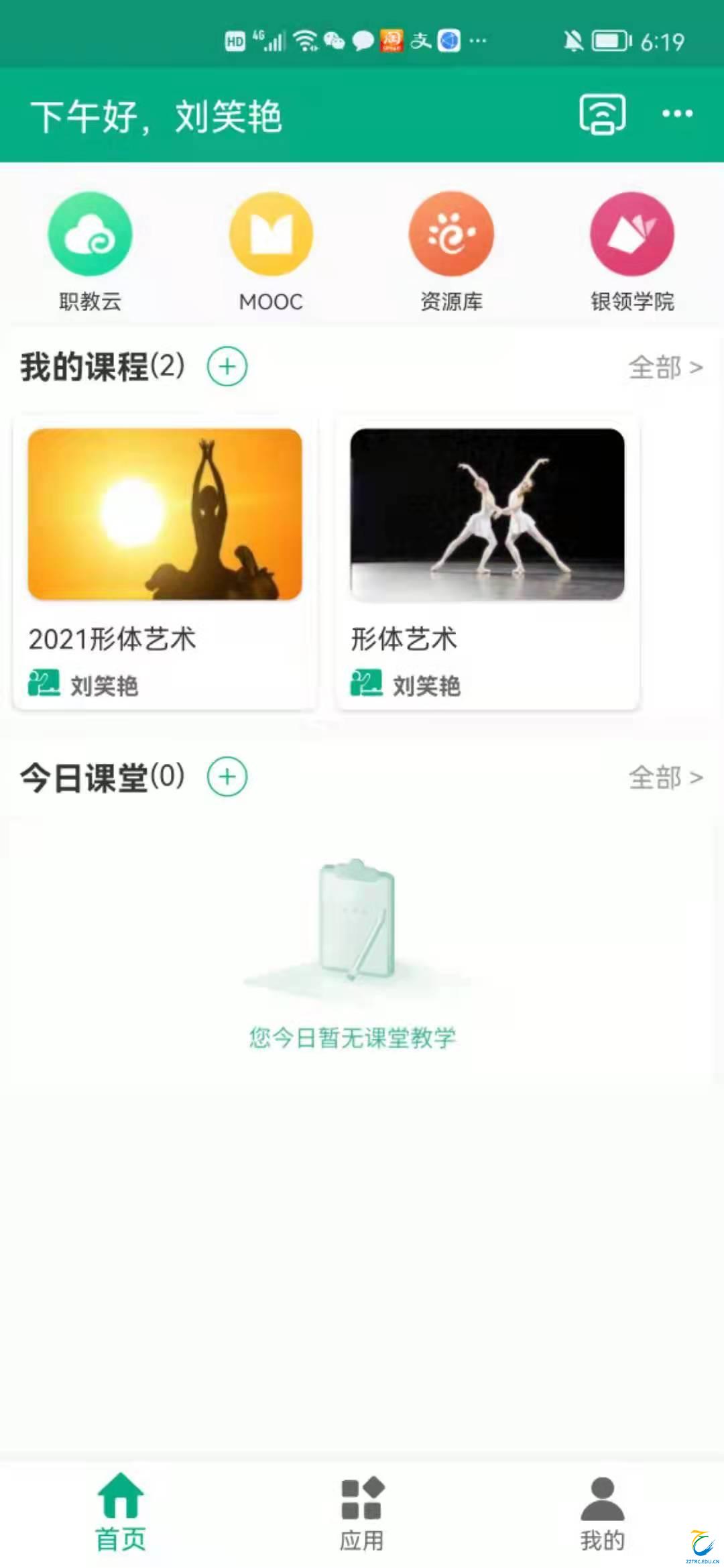Open the screen casting icon in header
The width and height of the screenshot is (724, 1568).
tap(602, 114)
